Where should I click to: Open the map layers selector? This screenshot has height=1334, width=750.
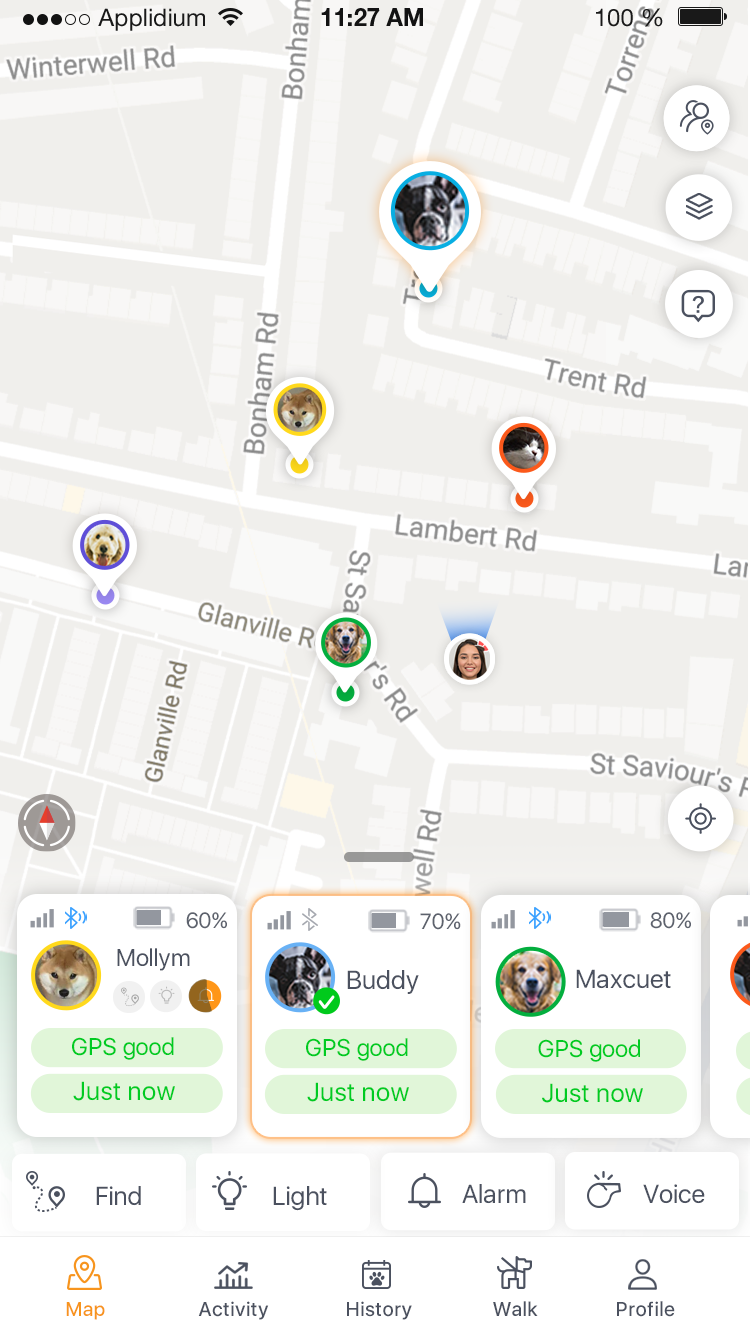699,207
